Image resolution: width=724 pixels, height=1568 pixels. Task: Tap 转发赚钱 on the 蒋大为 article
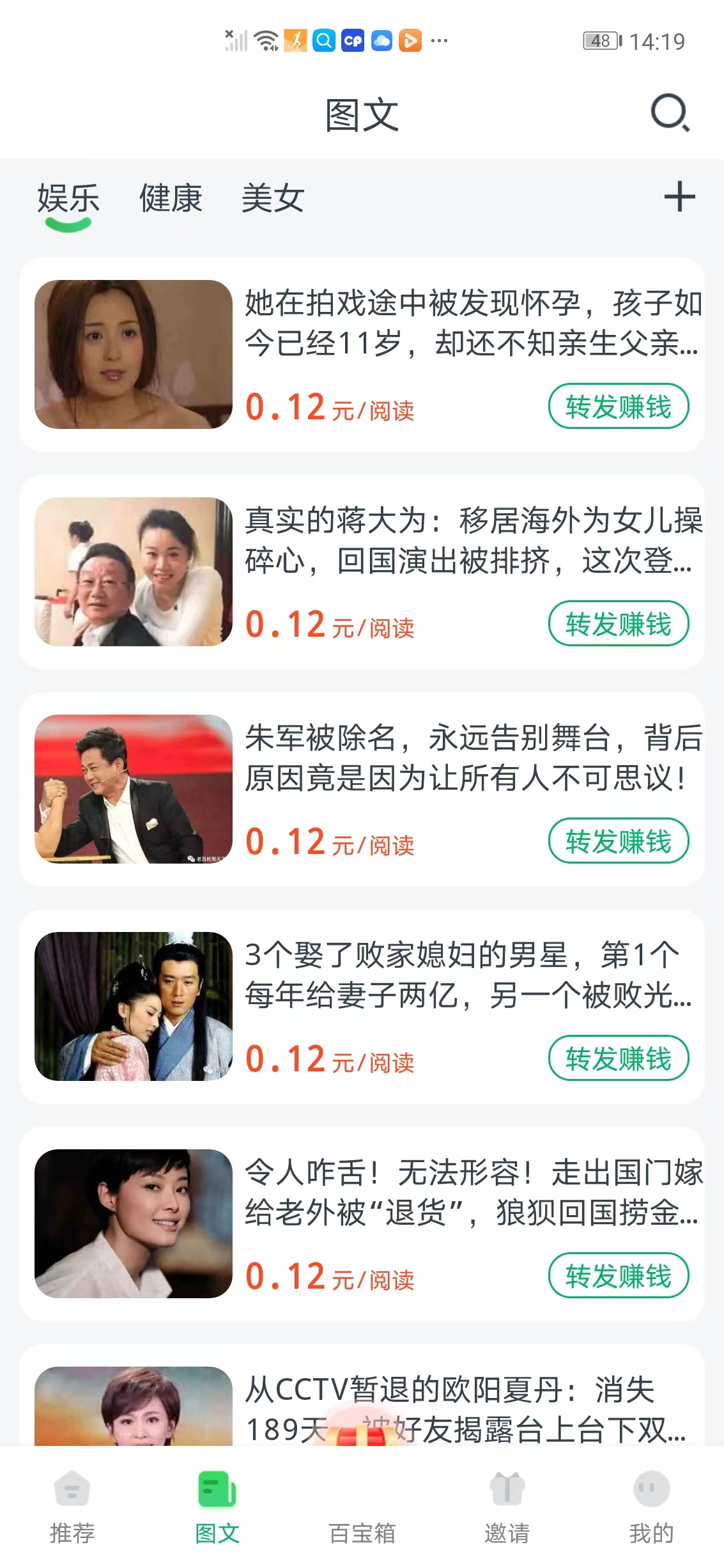coord(619,624)
